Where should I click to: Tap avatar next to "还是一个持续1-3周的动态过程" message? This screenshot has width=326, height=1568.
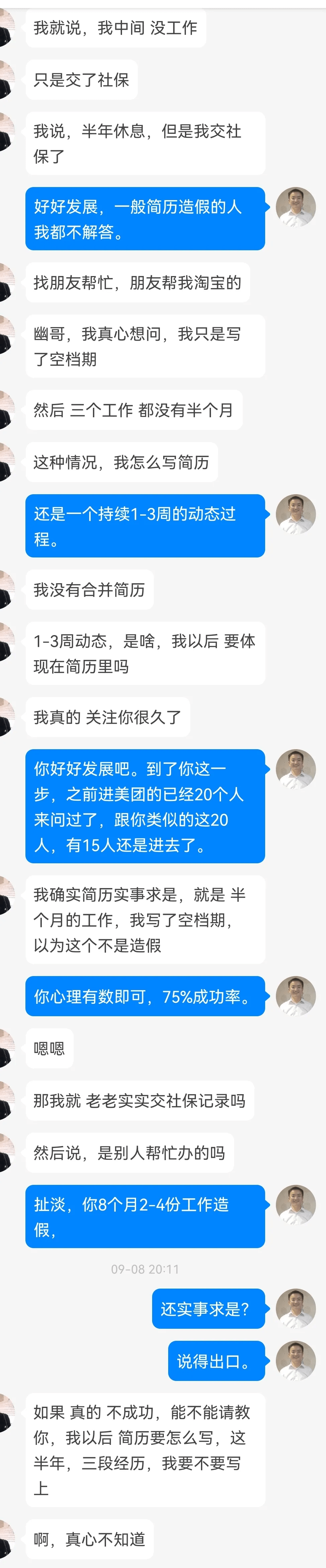click(296, 514)
